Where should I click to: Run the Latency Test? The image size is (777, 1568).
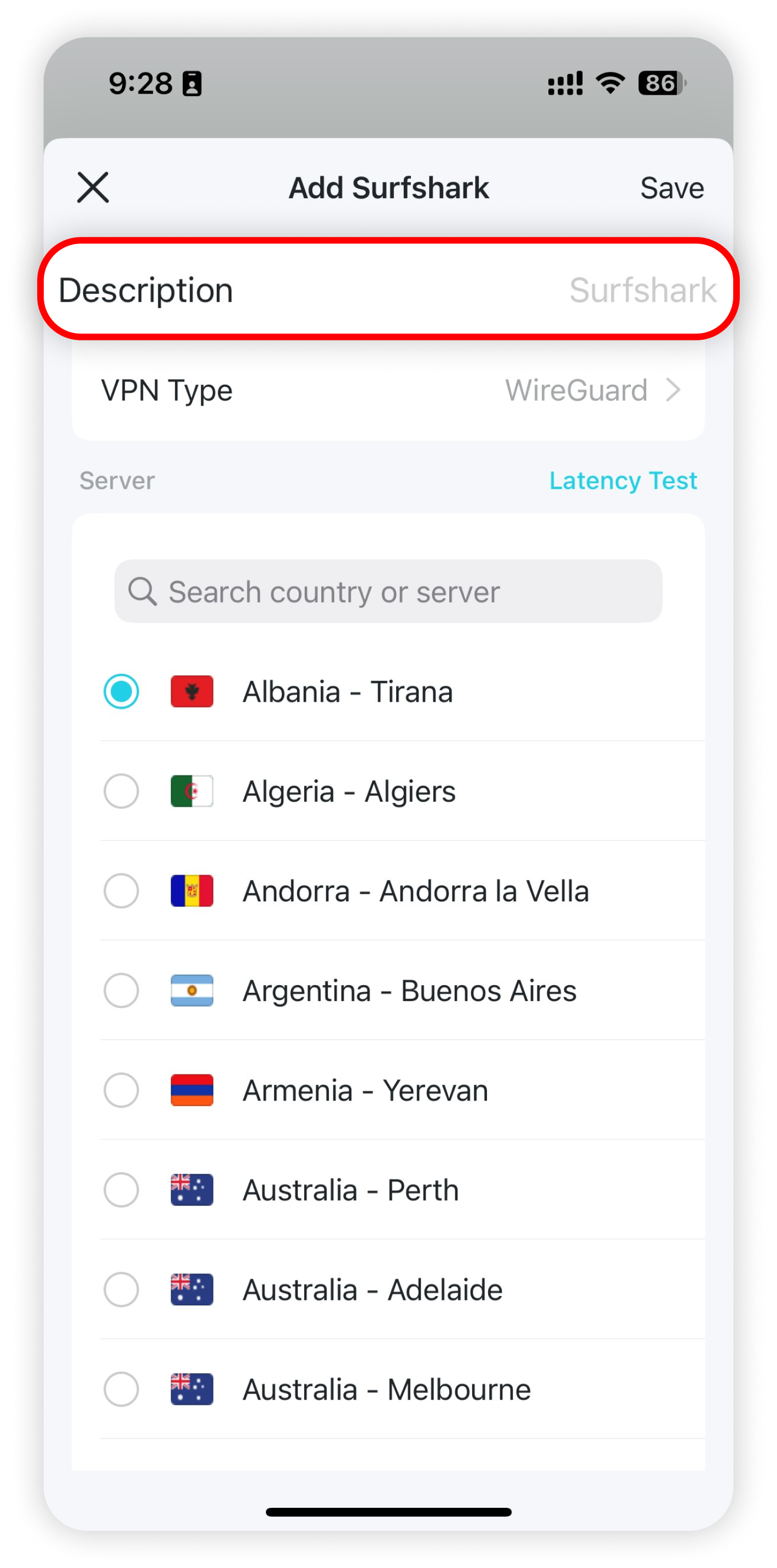pos(623,481)
